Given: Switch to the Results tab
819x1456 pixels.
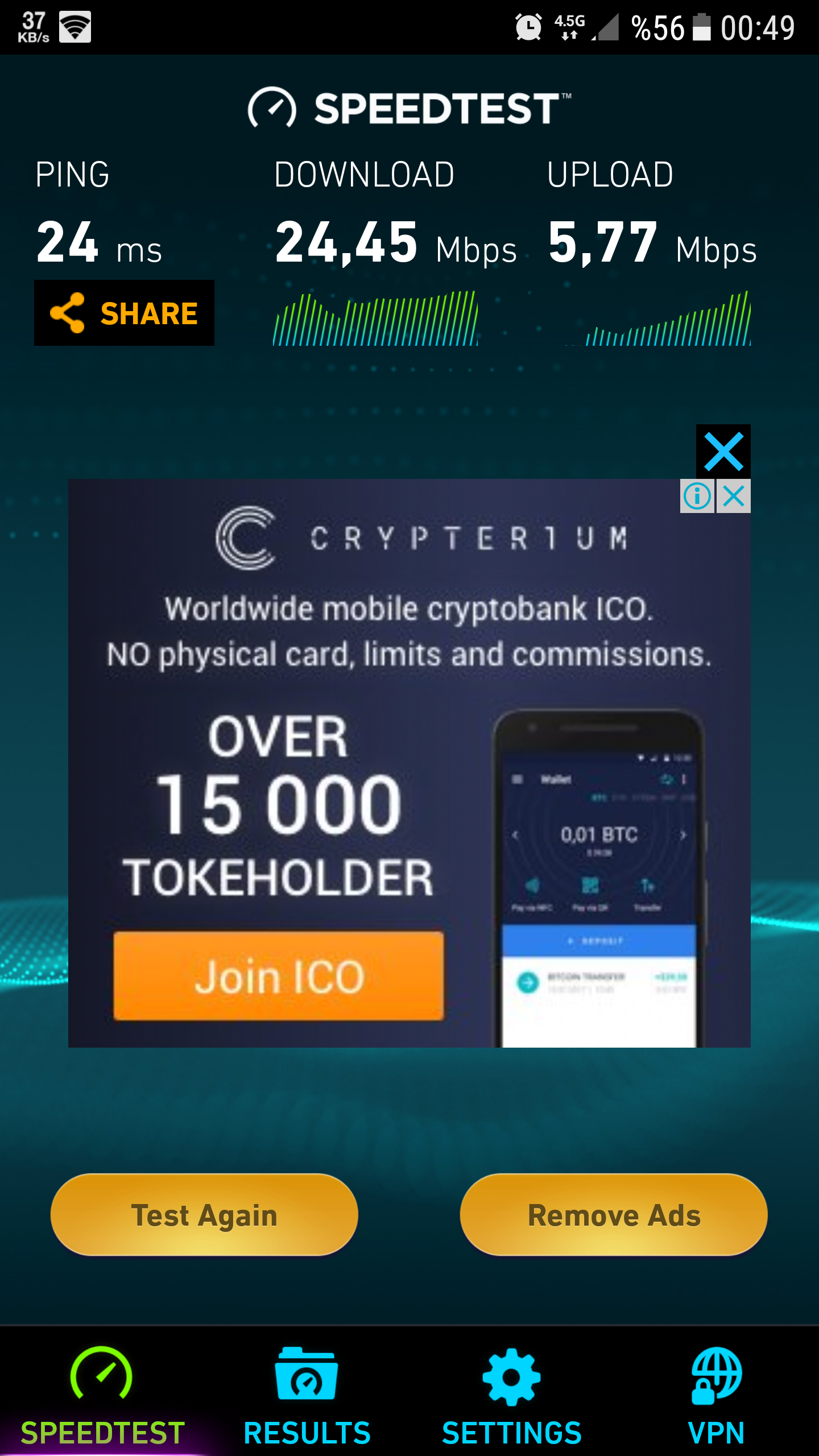Looking at the screenshot, I should coord(307,1393).
